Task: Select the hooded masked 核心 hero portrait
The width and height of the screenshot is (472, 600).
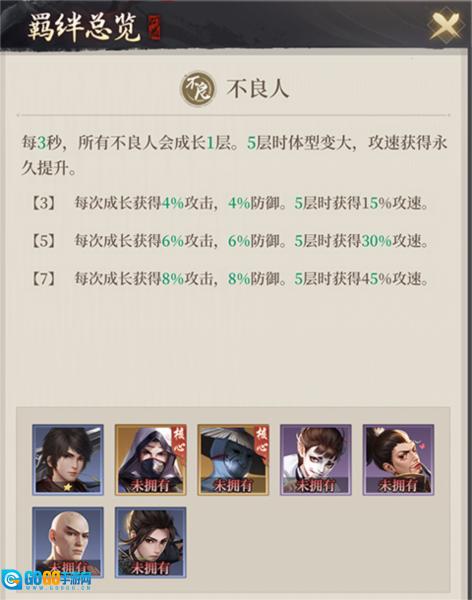Action: pos(150,460)
